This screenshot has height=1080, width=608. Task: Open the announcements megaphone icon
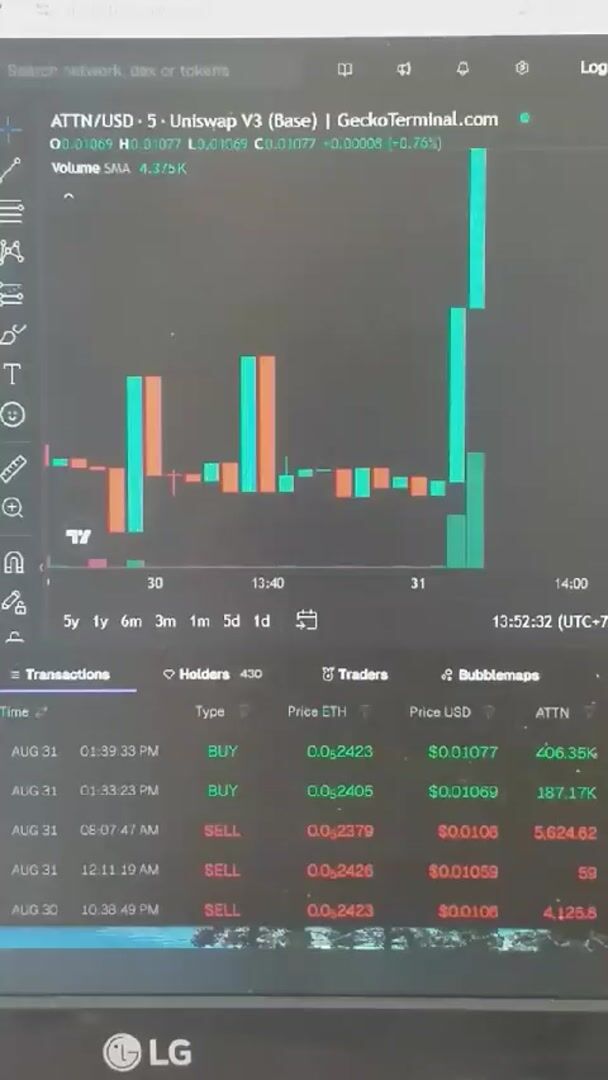(404, 69)
